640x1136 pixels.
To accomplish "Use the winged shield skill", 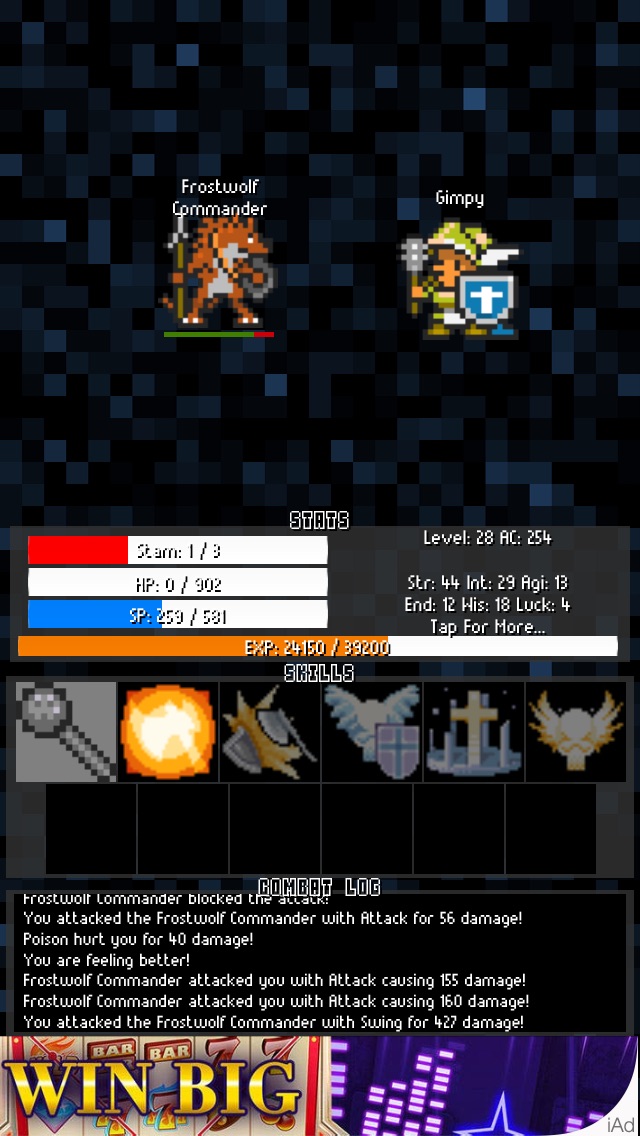I will (372, 731).
